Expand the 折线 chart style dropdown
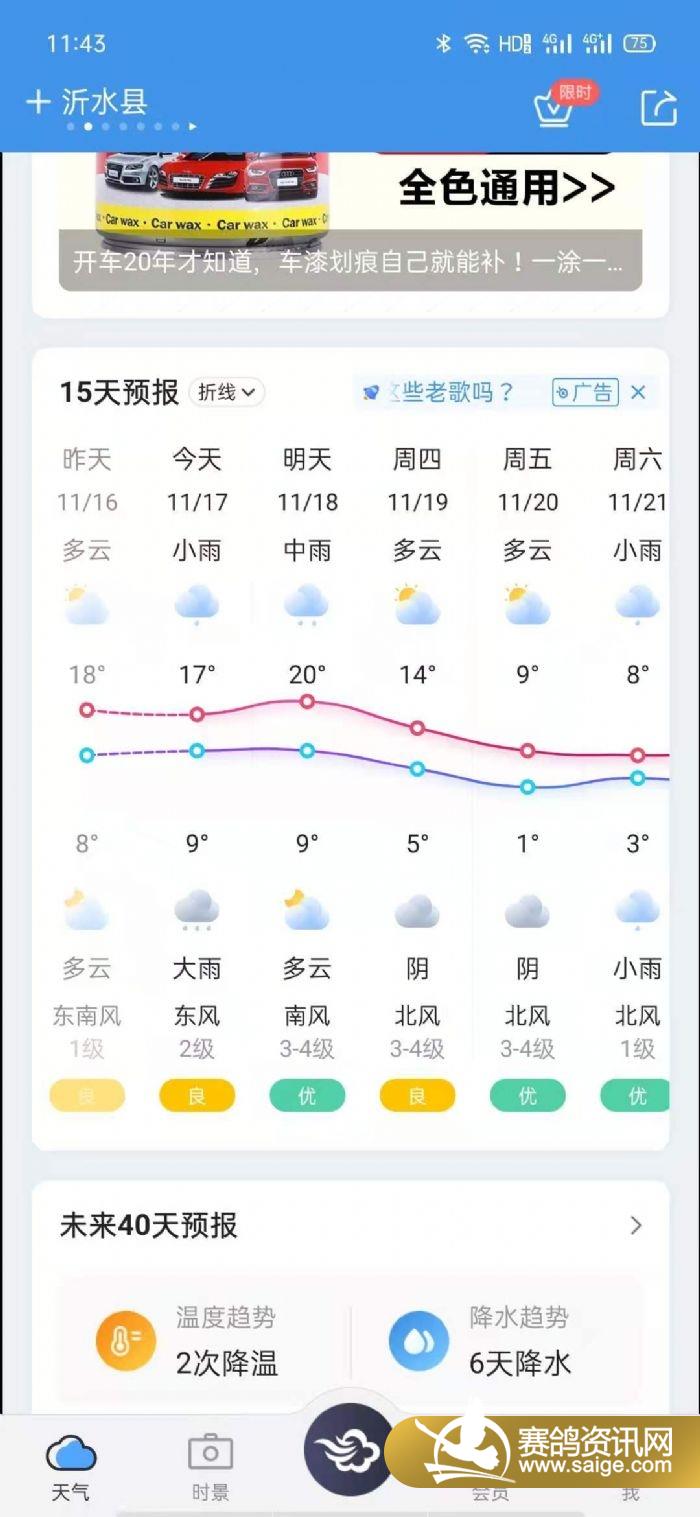This screenshot has width=700, height=1517. [x=227, y=392]
